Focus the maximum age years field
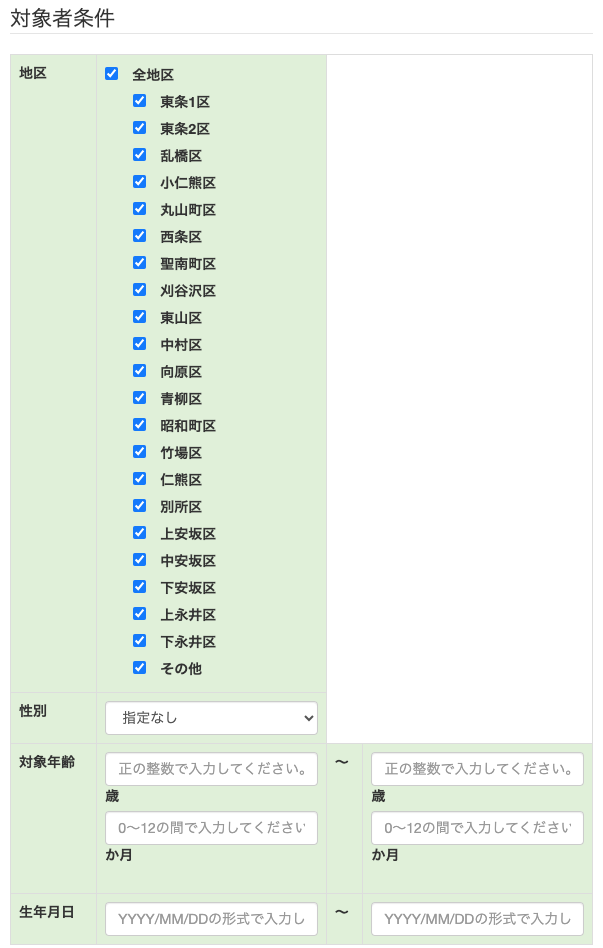 coord(477,769)
